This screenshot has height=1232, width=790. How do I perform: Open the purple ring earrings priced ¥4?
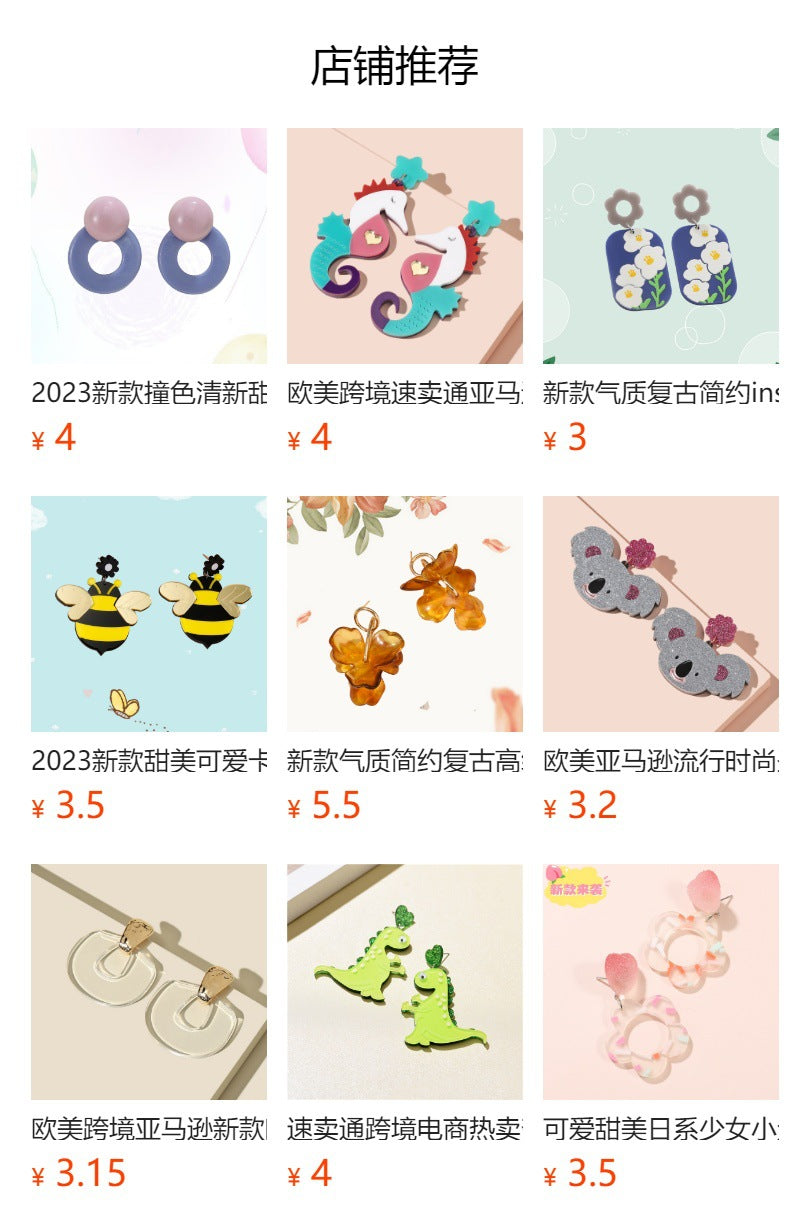(x=149, y=246)
